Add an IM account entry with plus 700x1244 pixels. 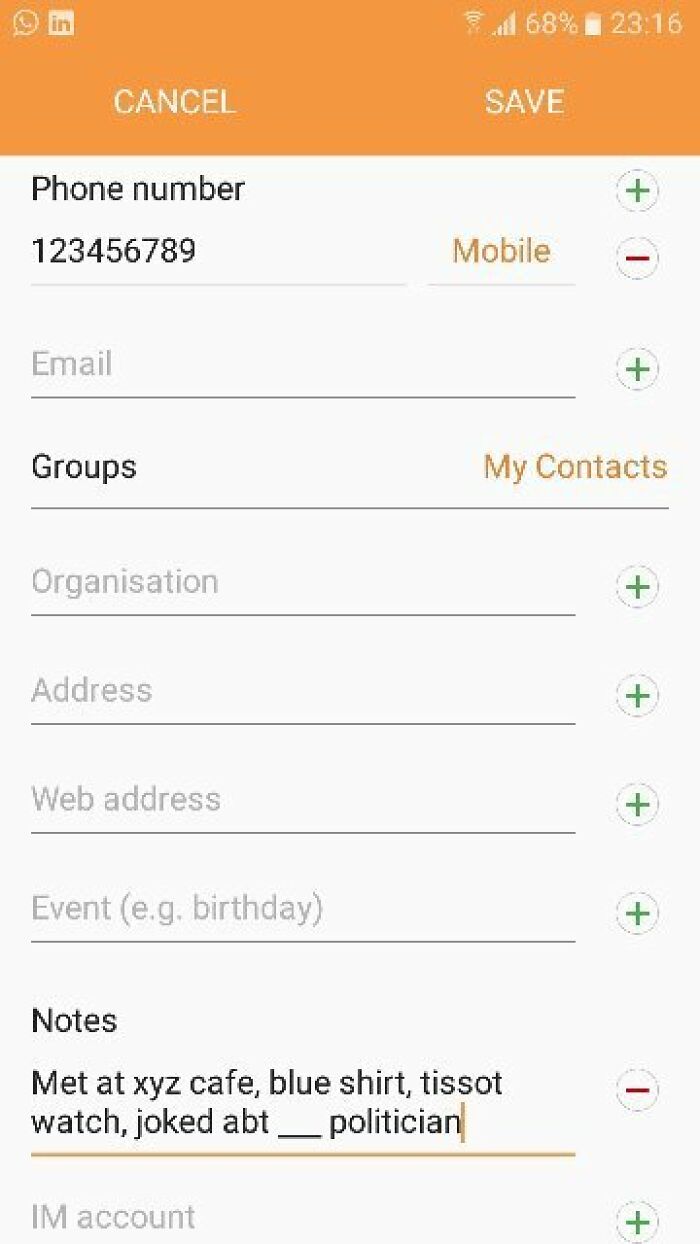click(637, 1221)
